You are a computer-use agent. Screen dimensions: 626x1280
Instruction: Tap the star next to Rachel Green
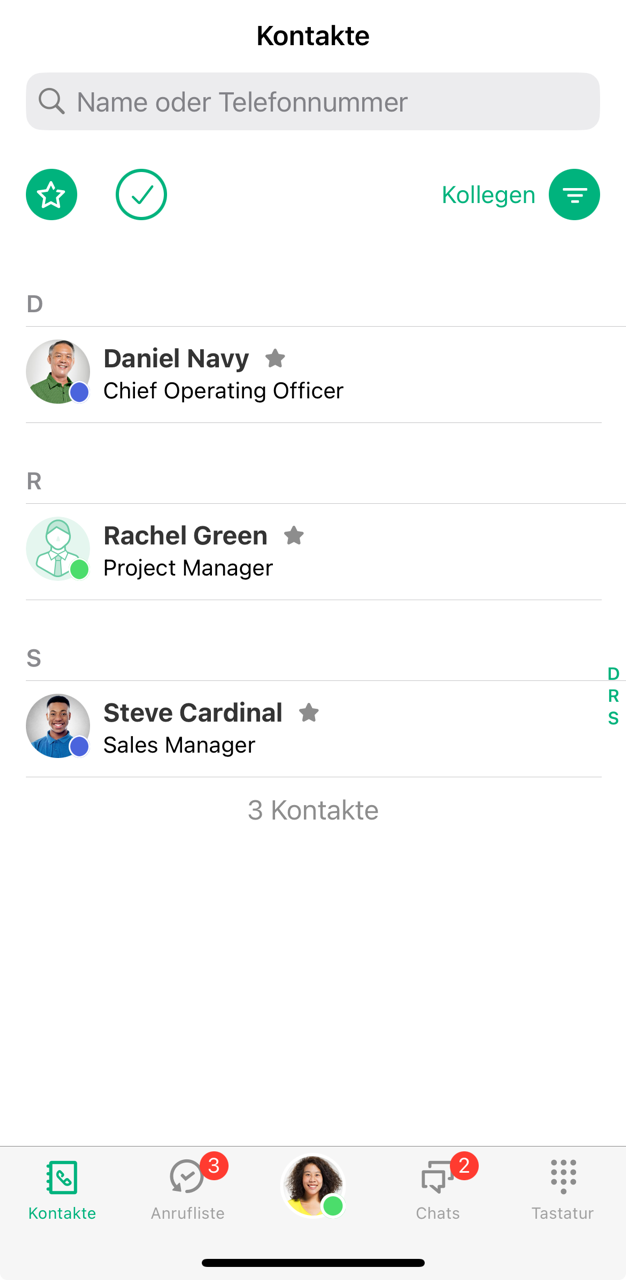pos(294,536)
